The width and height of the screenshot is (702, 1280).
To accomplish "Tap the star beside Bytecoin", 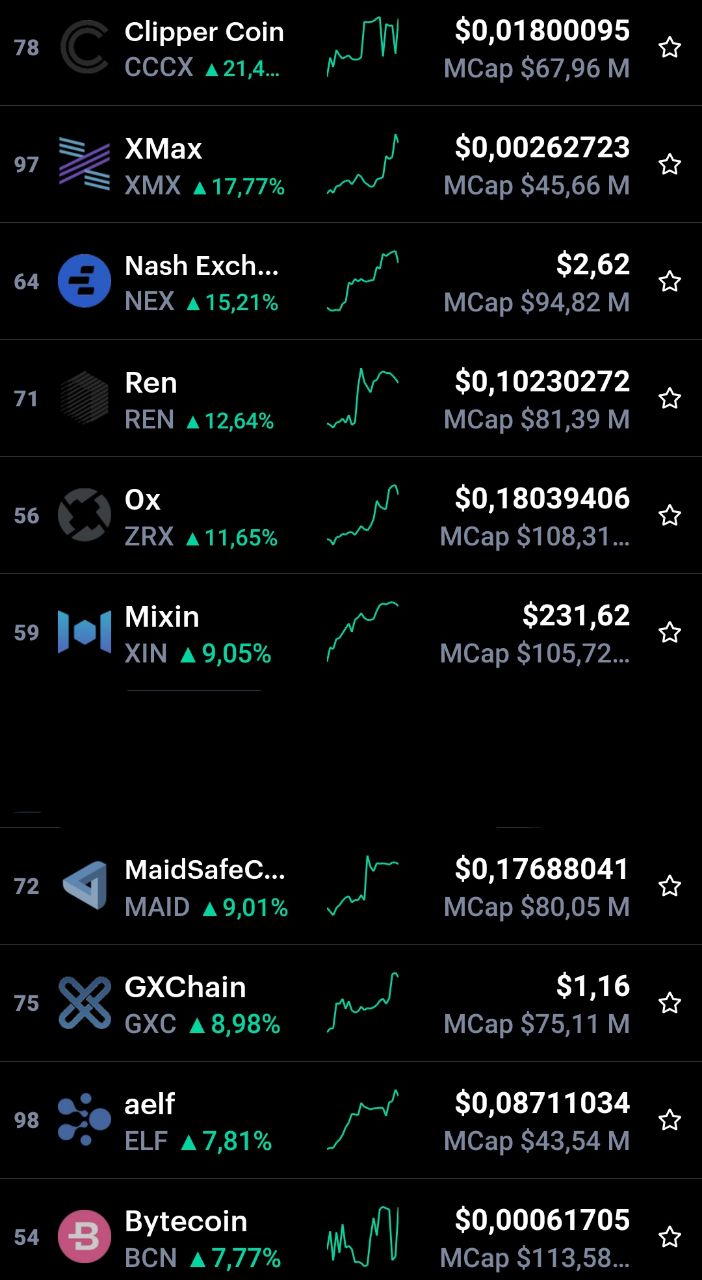I will pyautogui.click(x=670, y=1237).
